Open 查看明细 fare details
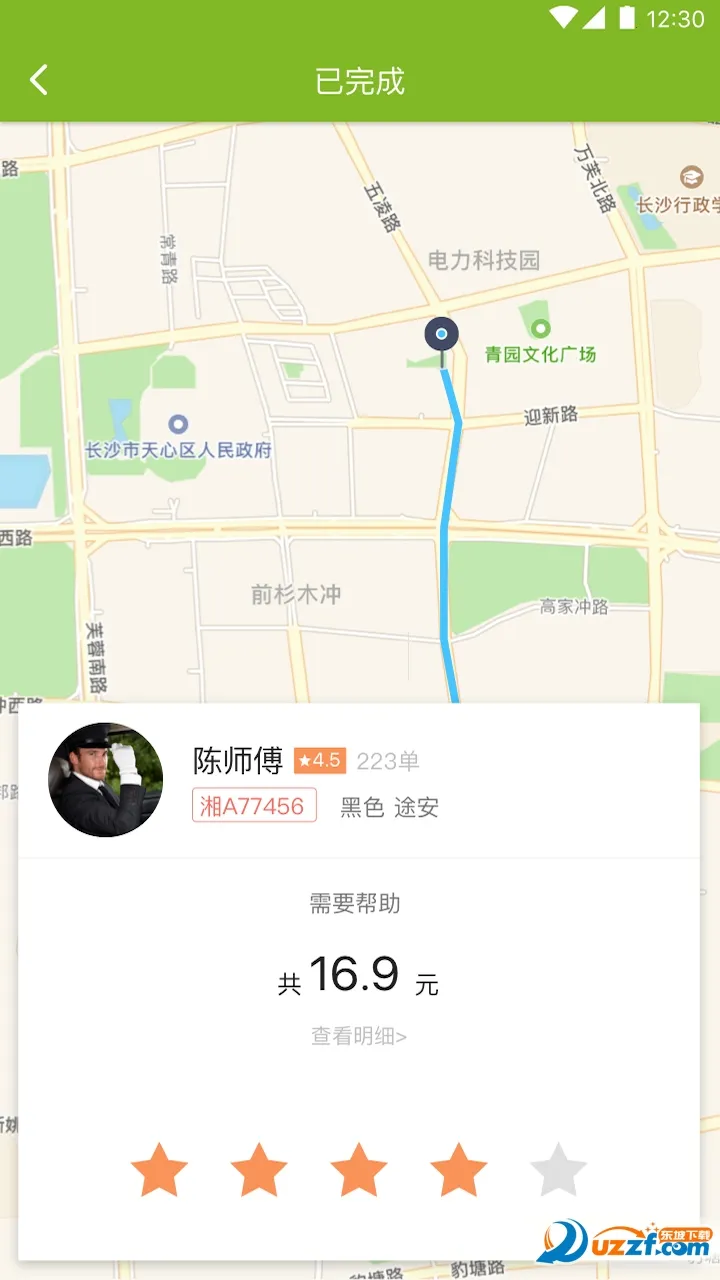 (x=358, y=1036)
